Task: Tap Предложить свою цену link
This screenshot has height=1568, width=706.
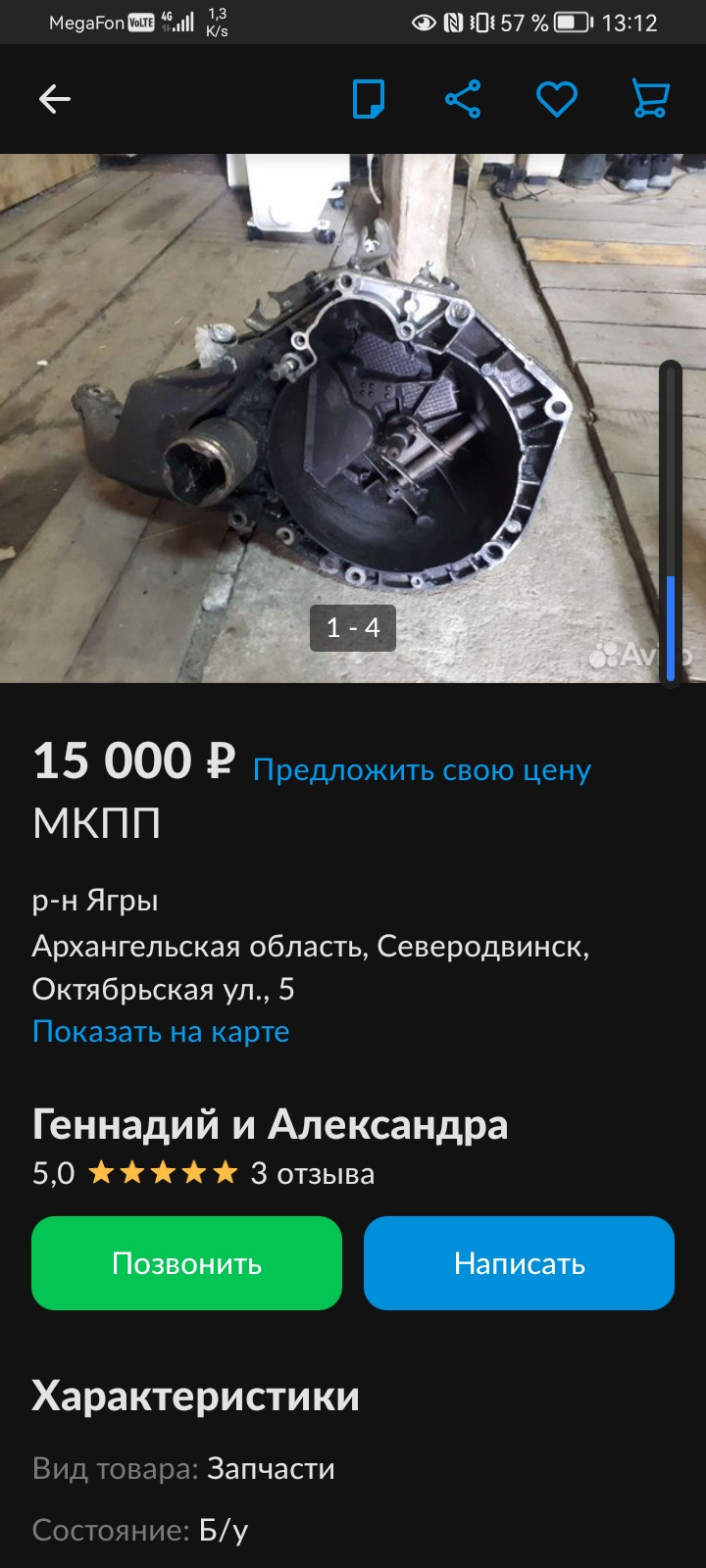Action: 422,770
